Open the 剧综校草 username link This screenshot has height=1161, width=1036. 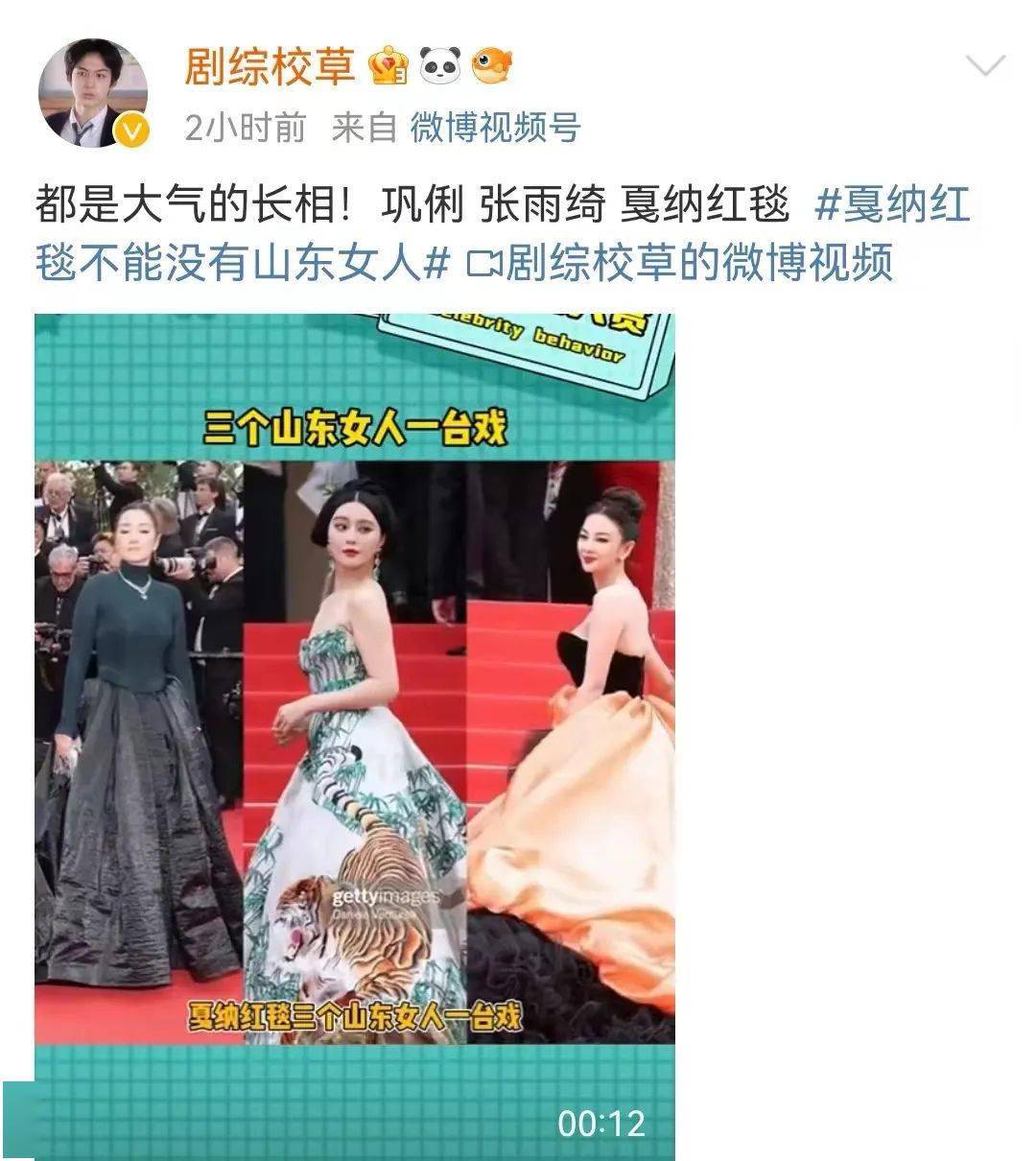270,66
